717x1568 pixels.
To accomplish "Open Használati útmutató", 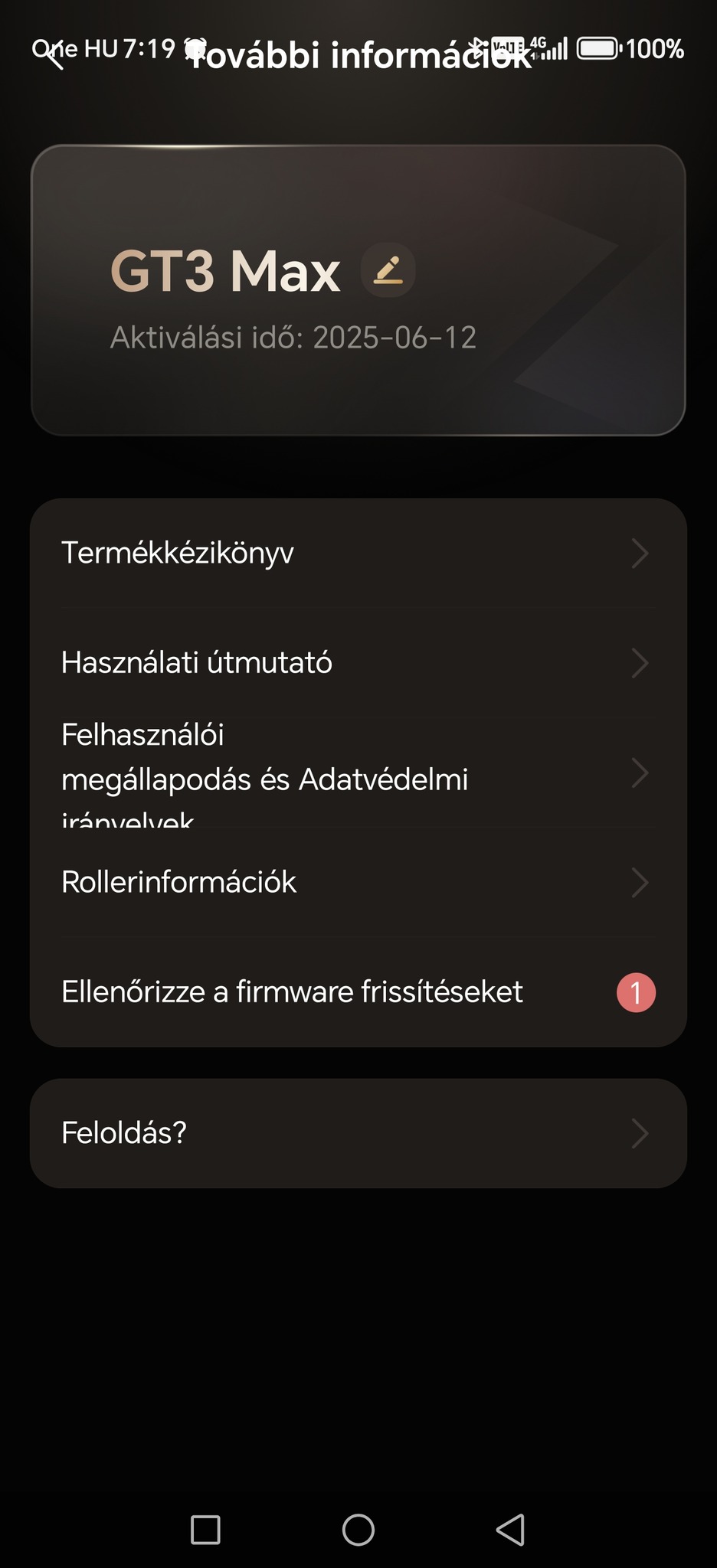I will (358, 662).
